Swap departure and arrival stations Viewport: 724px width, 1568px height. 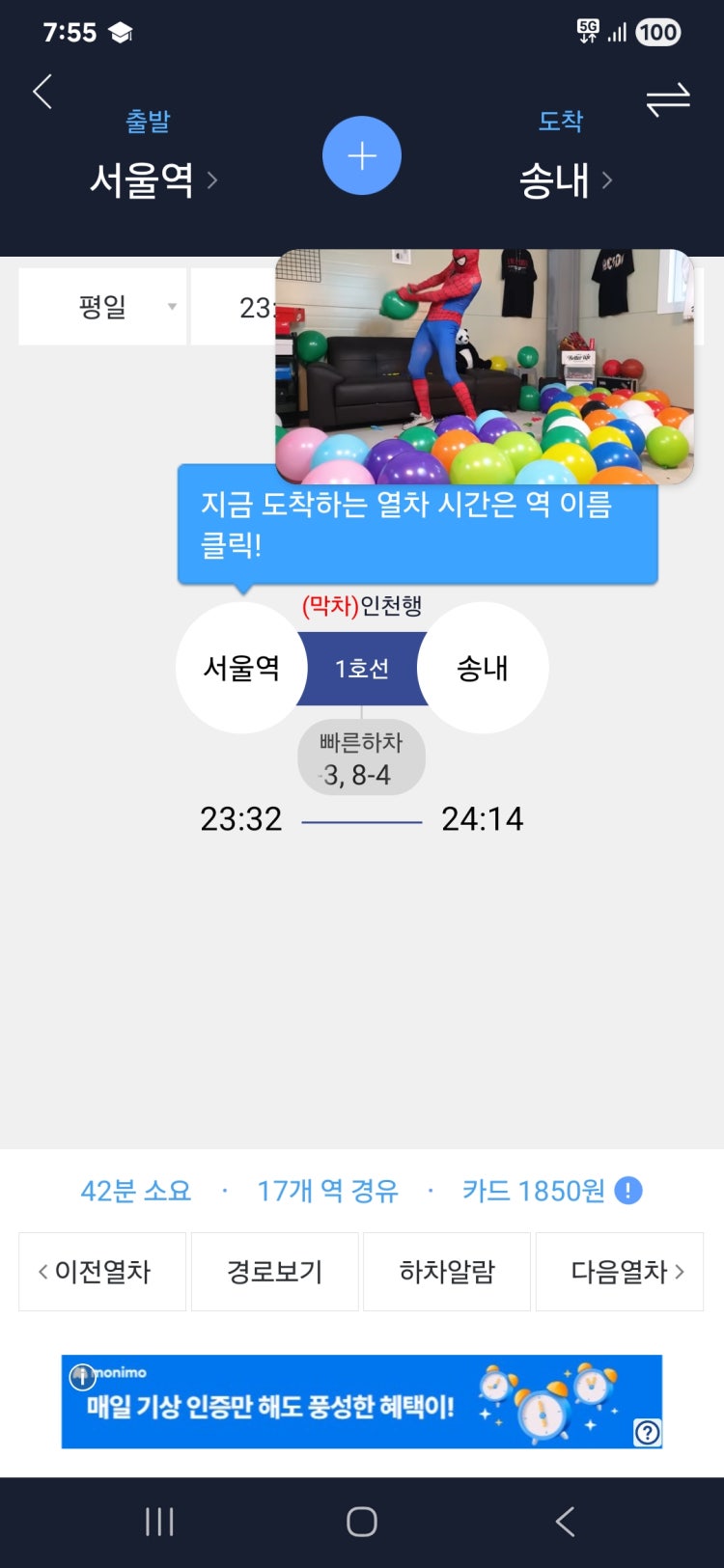(x=667, y=99)
